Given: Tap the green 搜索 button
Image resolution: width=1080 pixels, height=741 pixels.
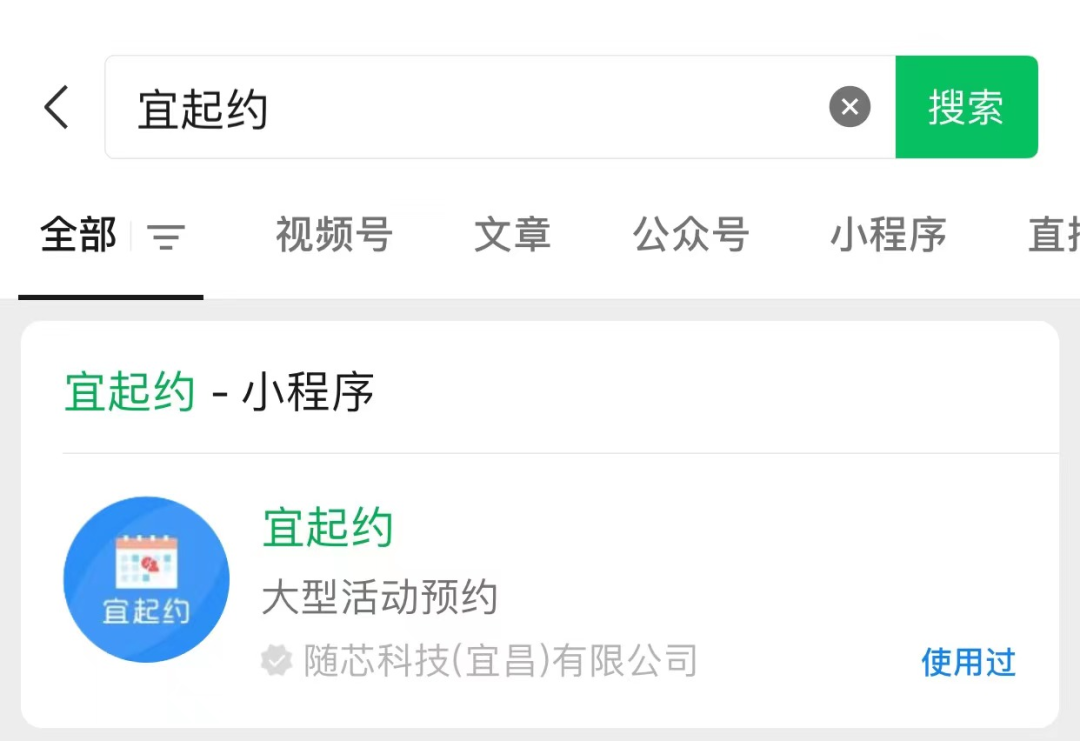Looking at the screenshot, I should pyautogui.click(x=966, y=107).
